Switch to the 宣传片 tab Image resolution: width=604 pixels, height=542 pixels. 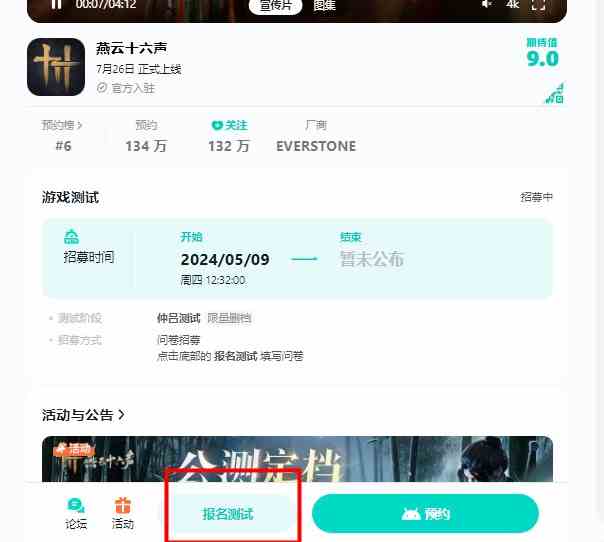click(277, 5)
